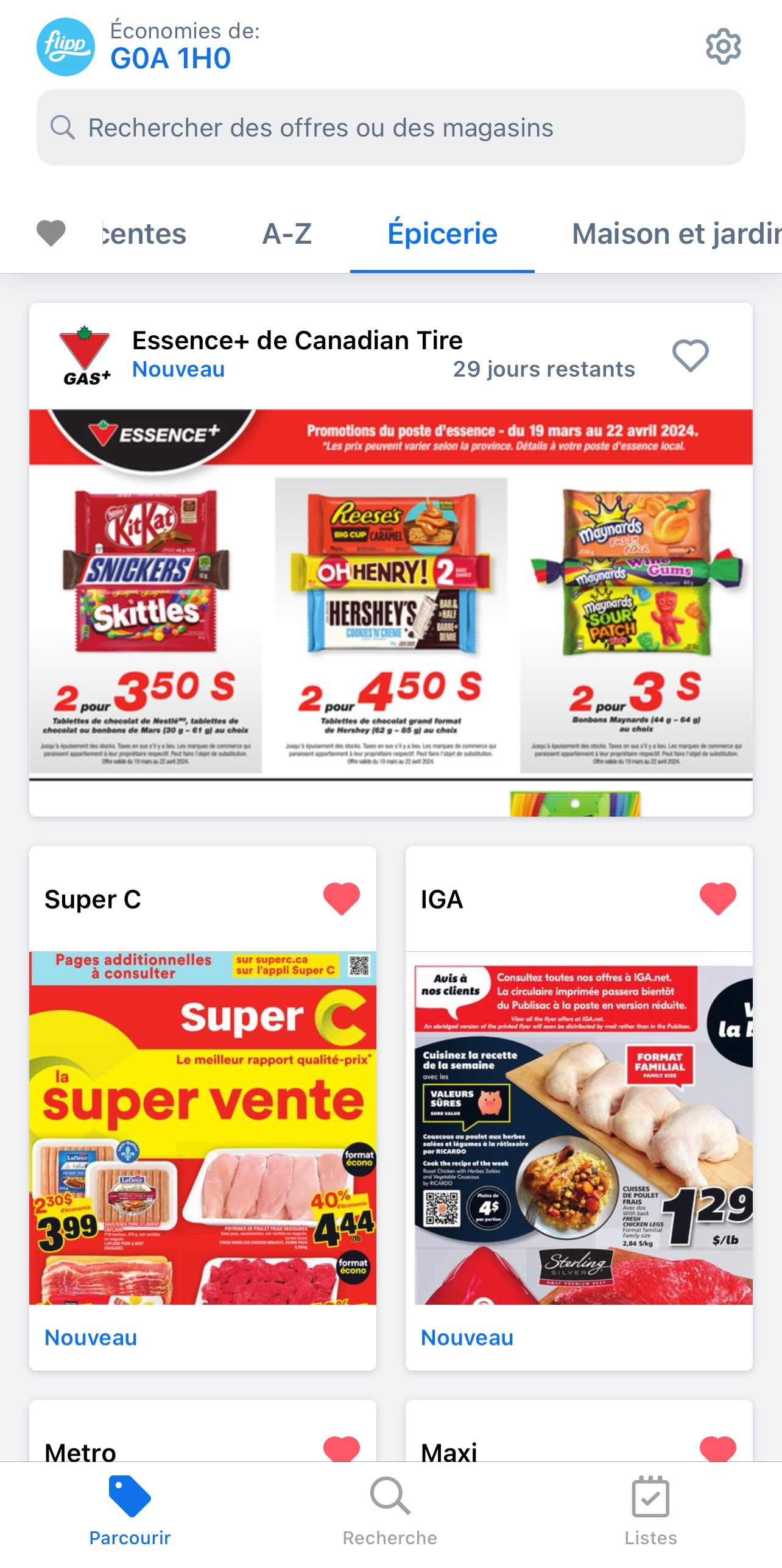This screenshot has height=1568, width=782.
Task: Favorite the Essence+ de Canadian Tire flyer
Action: tap(690, 355)
